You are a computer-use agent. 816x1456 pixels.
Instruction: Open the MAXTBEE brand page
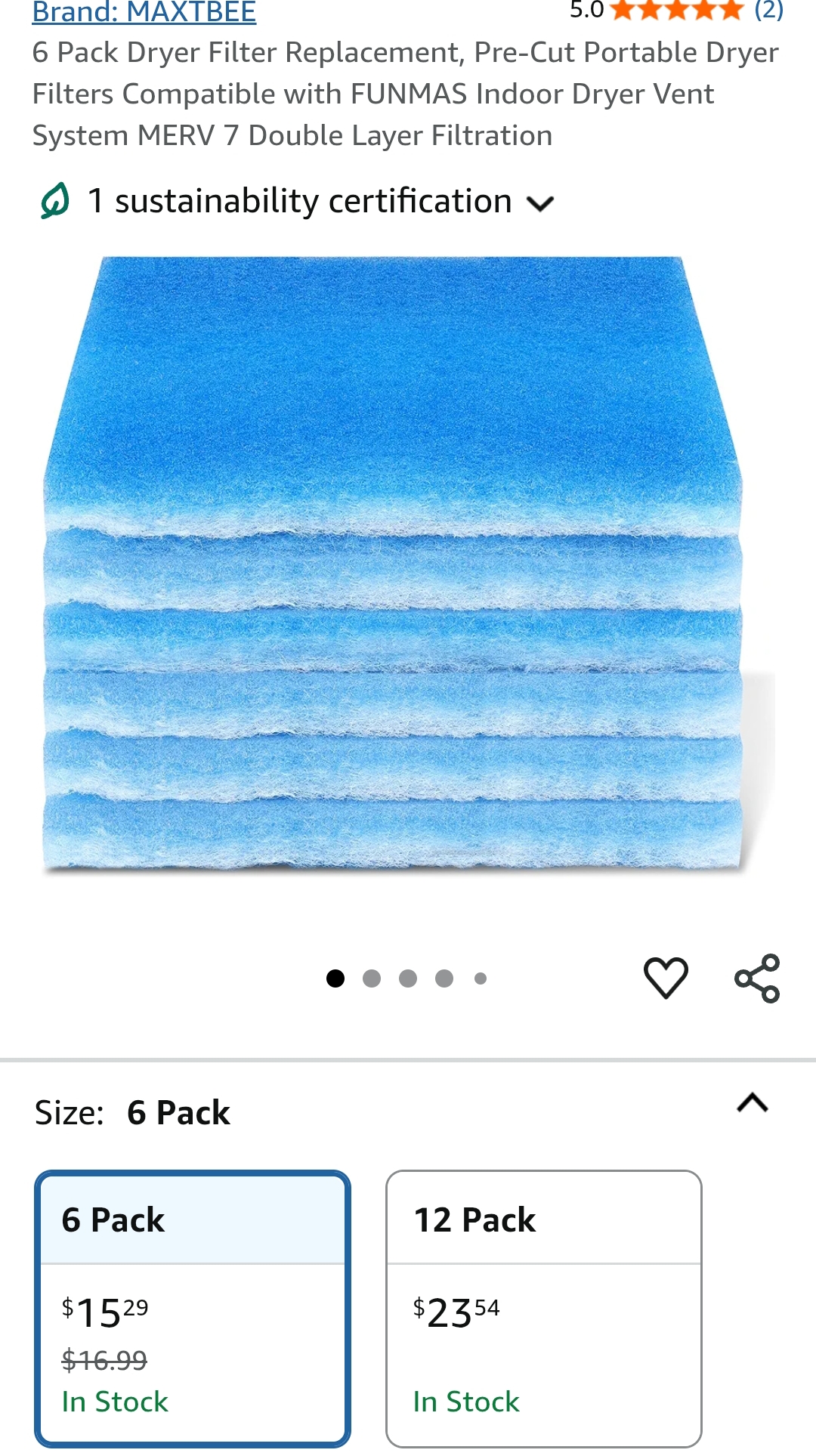pyautogui.click(x=144, y=11)
